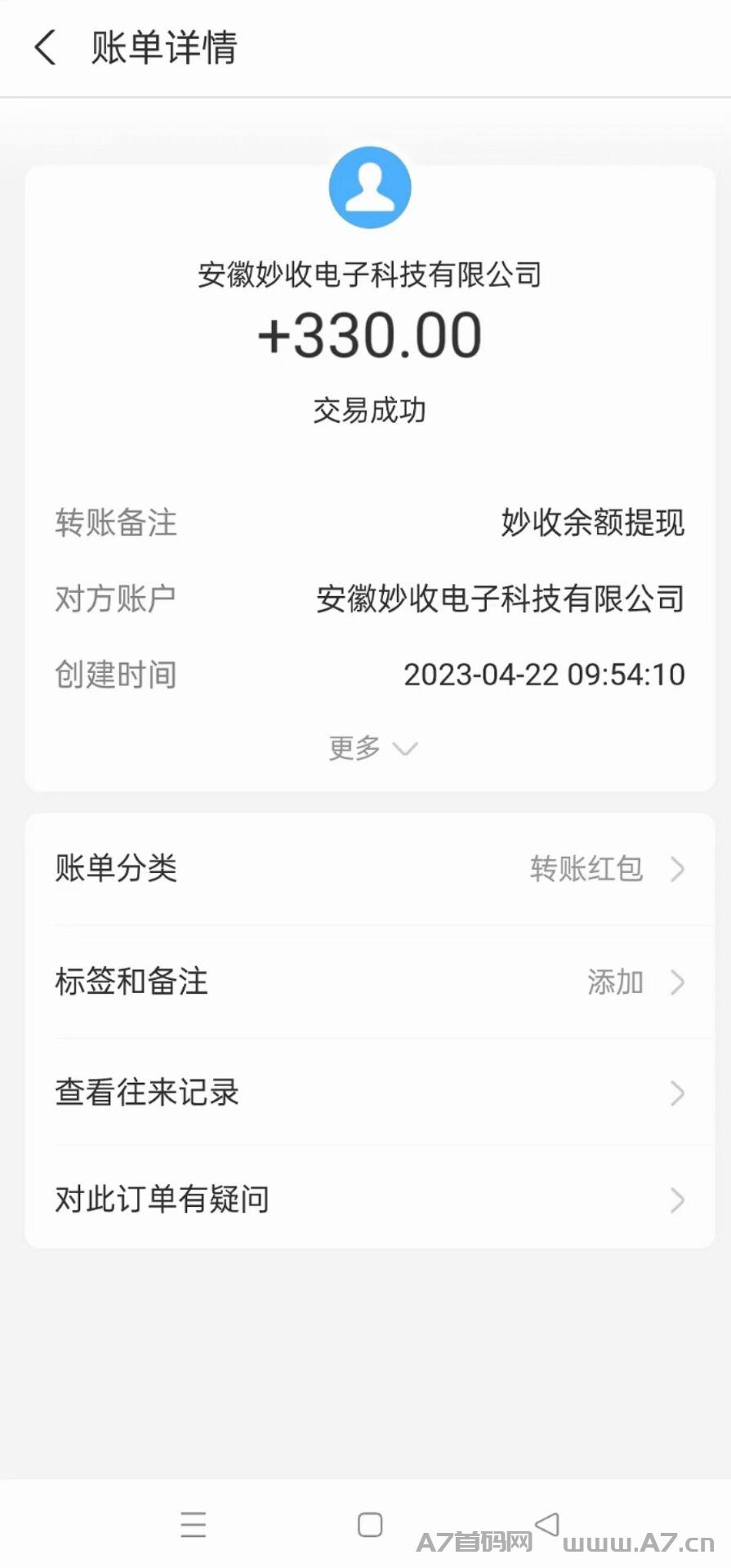Tap the 安徽妙收电子科技有限公司 profile avatar

[x=370, y=188]
